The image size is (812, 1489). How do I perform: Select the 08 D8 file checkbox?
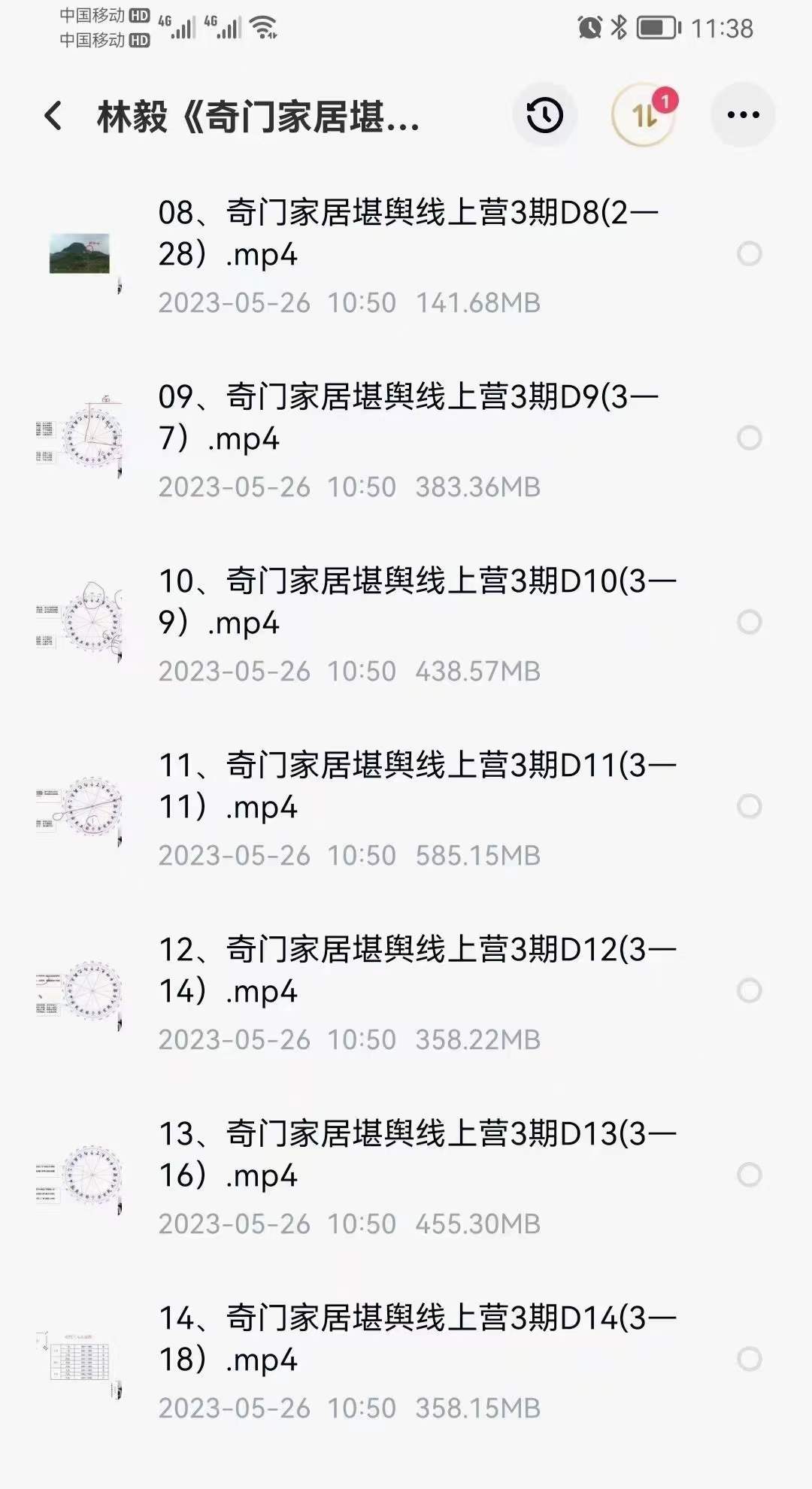coord(749,254)
